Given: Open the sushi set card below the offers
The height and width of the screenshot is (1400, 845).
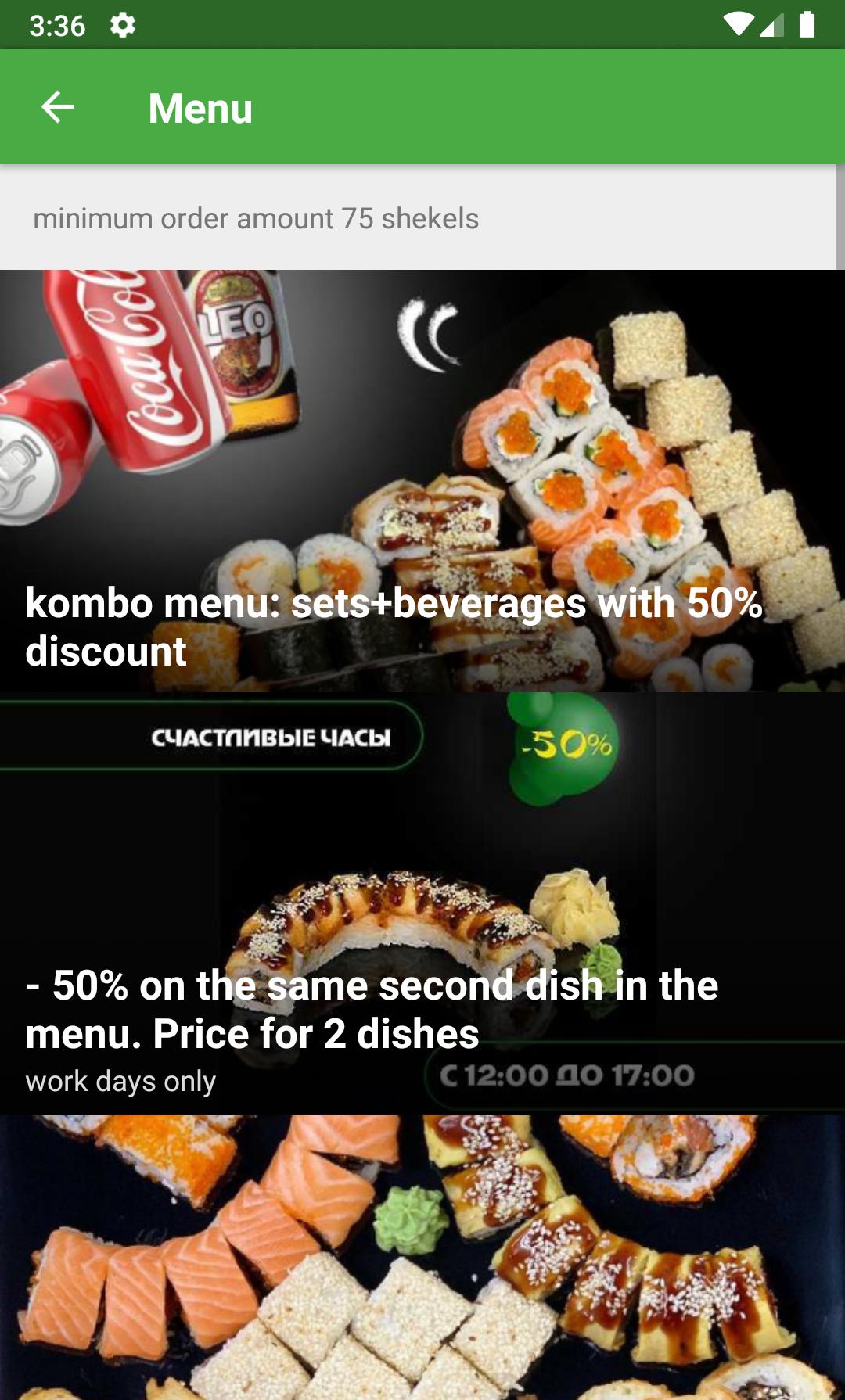Looking at the screenshot, I should click(x=422, y=1257).
